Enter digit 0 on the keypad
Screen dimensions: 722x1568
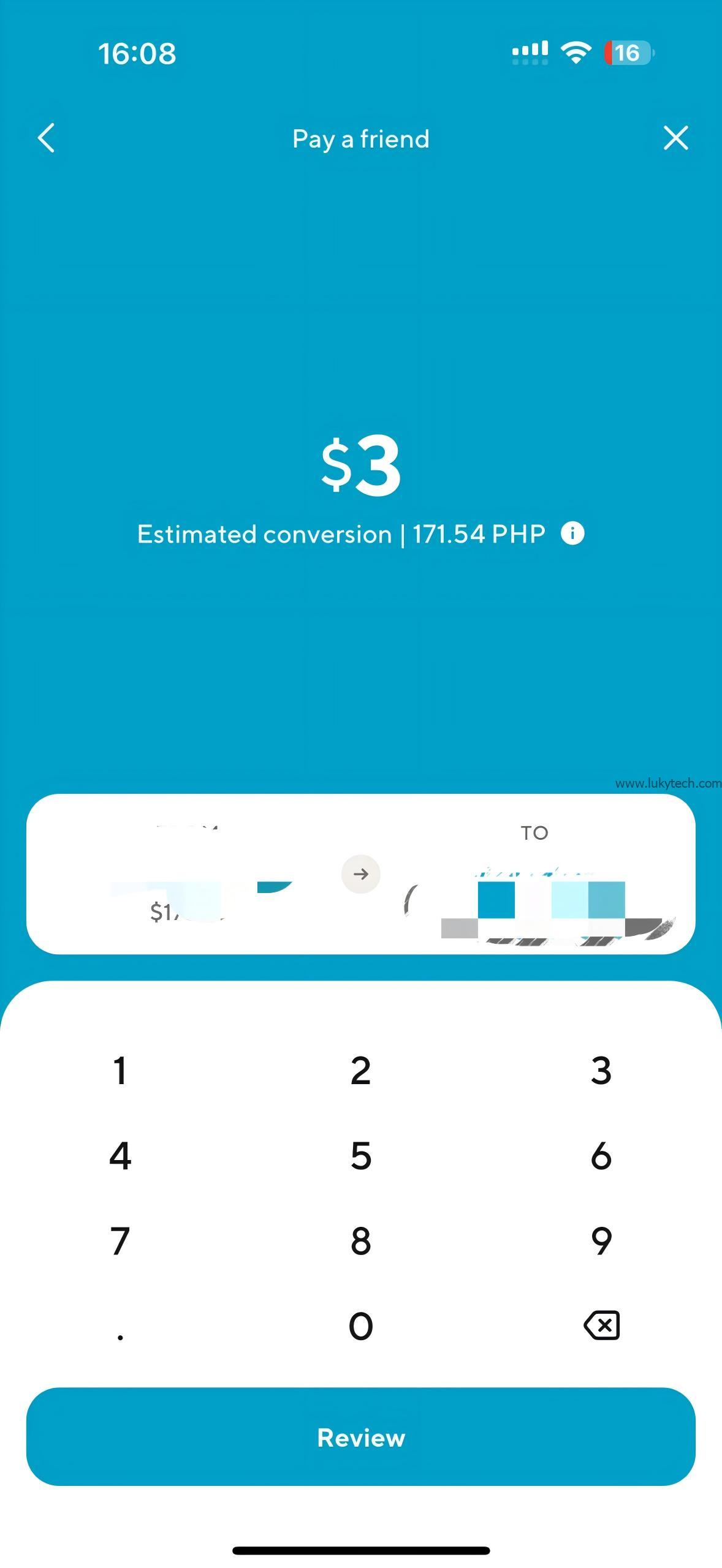[x=360, y=1326]
